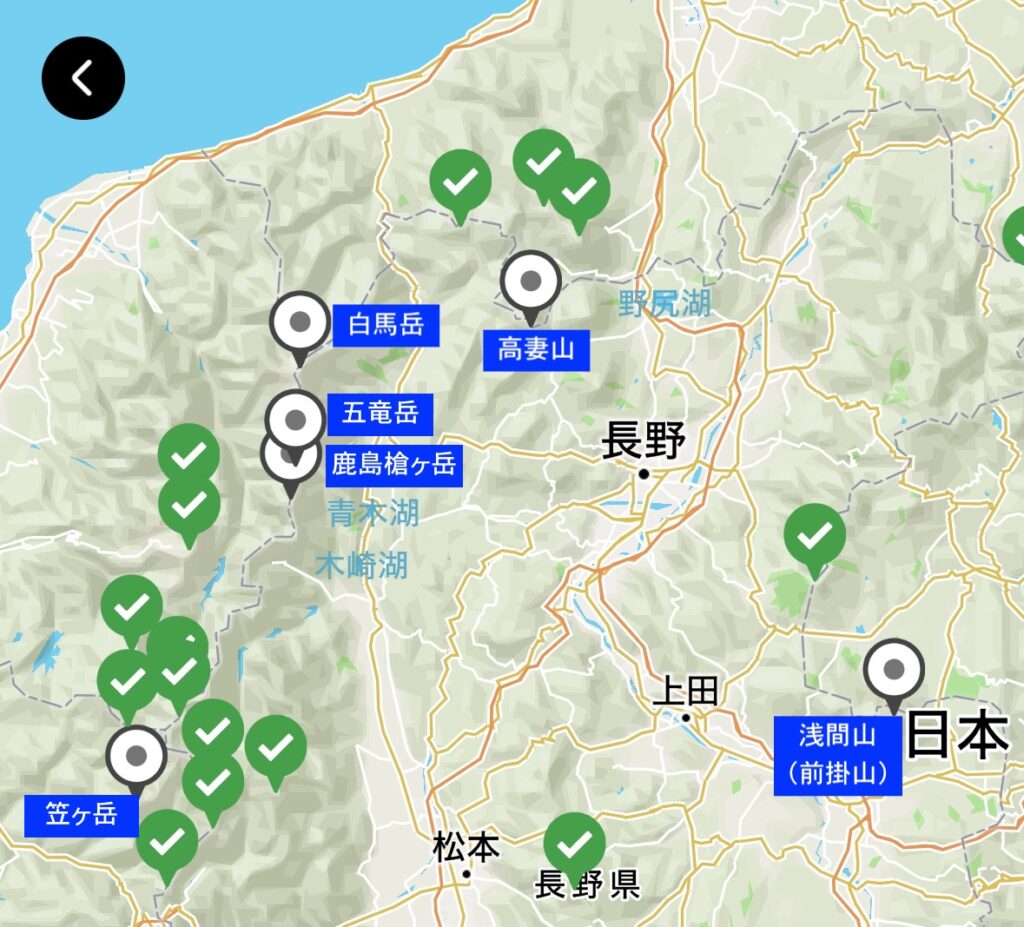
Task: Open the green check marker above 上田
Action: click(815, 537)
